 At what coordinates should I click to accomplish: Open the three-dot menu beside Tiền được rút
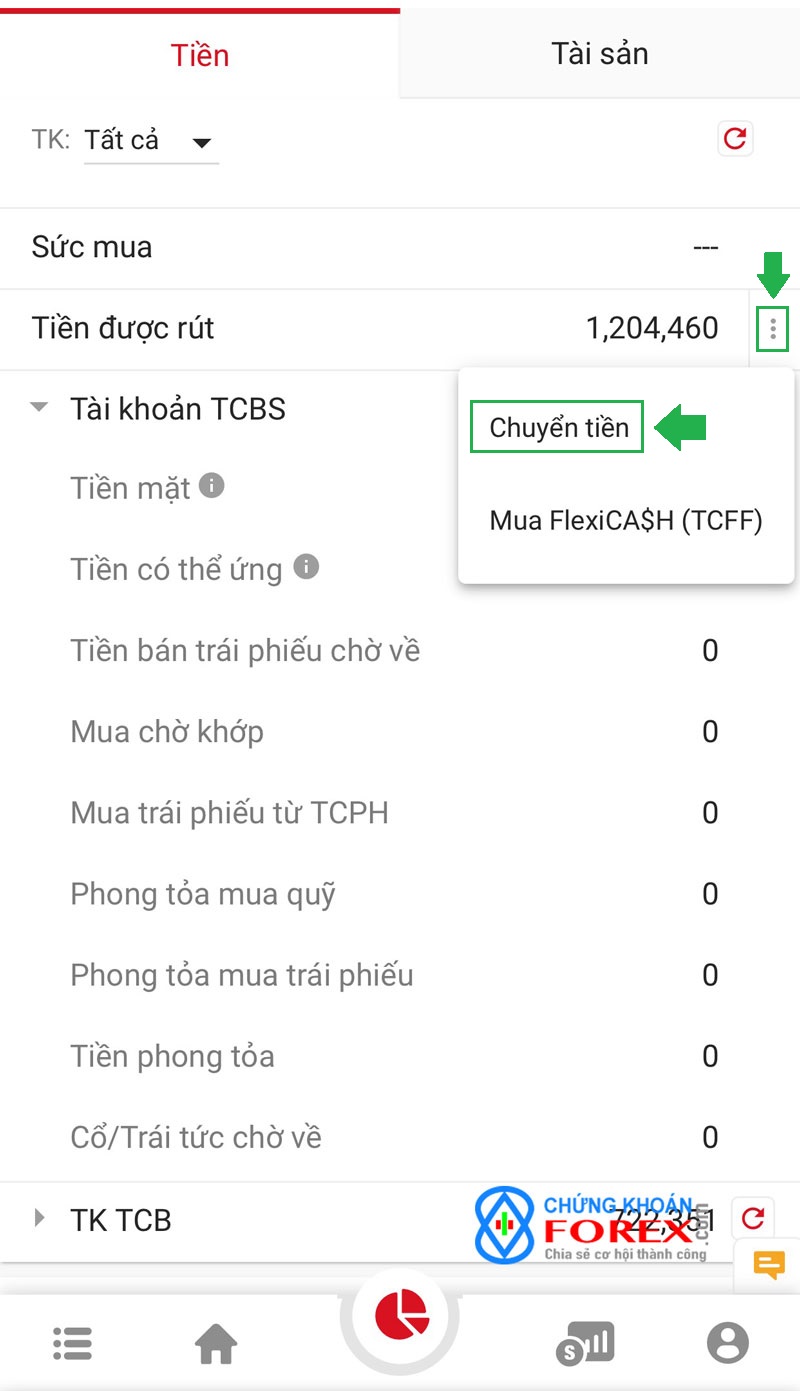772,329
